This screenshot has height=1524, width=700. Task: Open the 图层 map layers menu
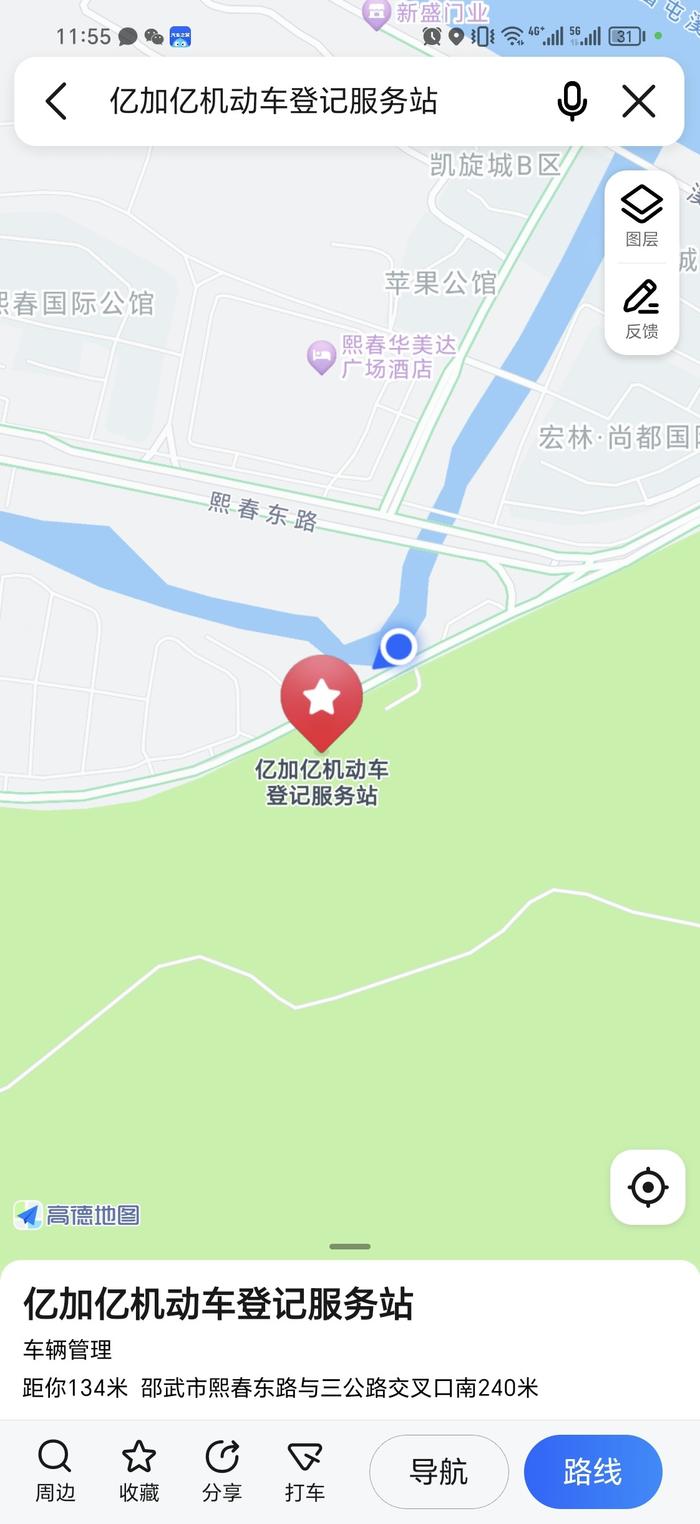(642, 216)
